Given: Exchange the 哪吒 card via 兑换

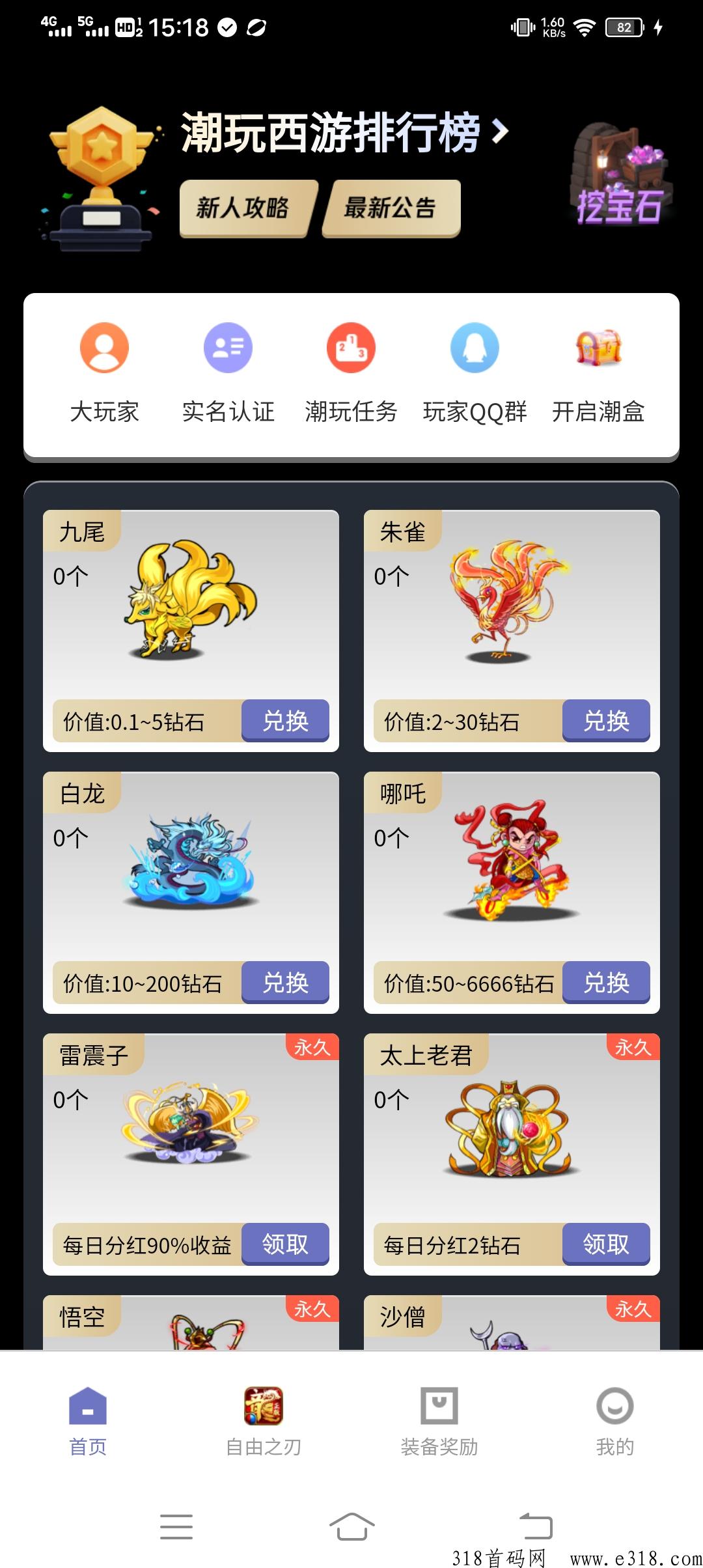Looking at the screenshot, I should pos(606,983).
